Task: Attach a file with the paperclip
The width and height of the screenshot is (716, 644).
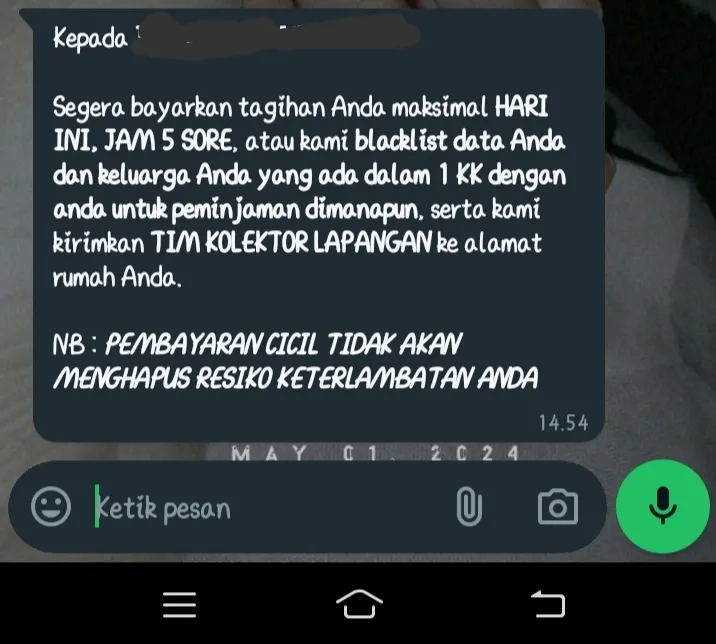Action: pos(468,507)
